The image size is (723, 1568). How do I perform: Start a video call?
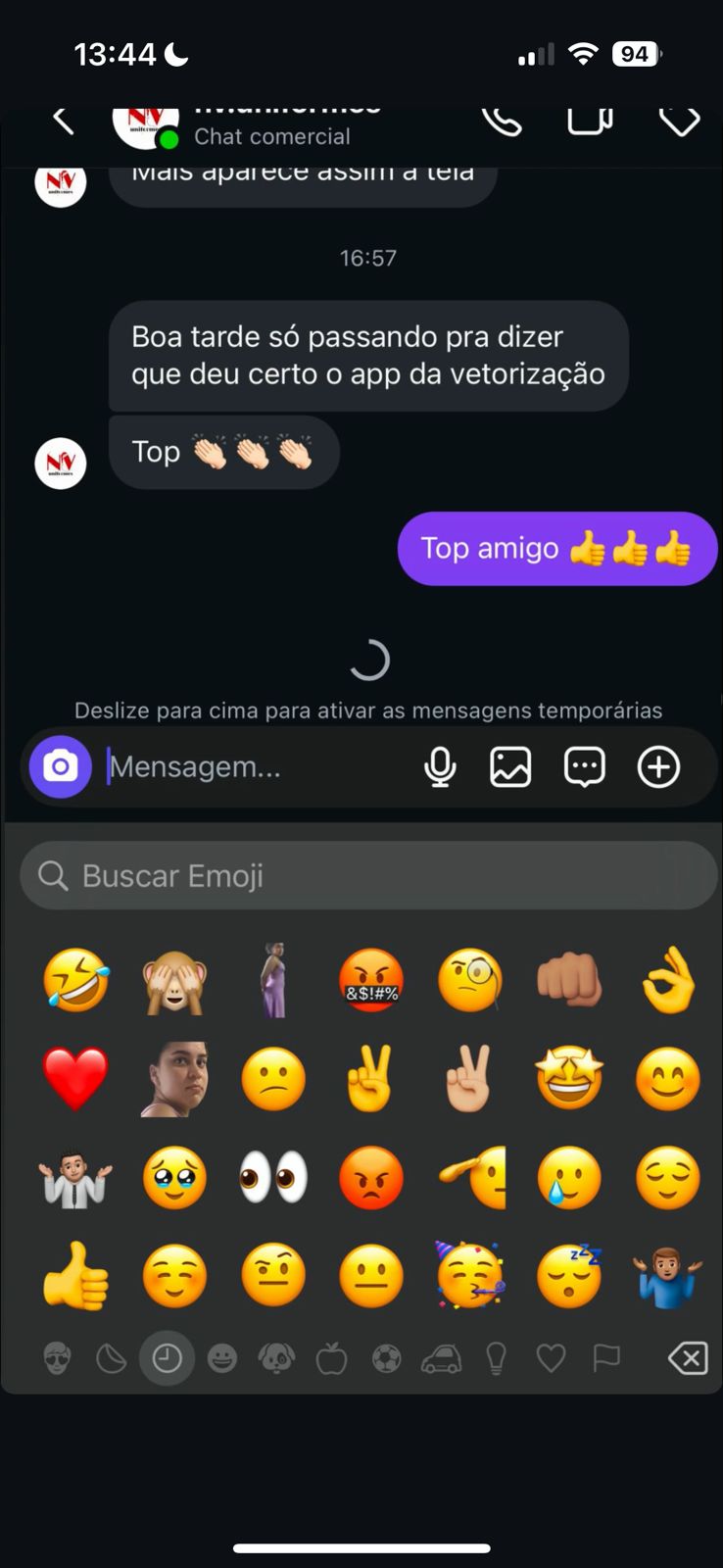(x=590, y=121)
